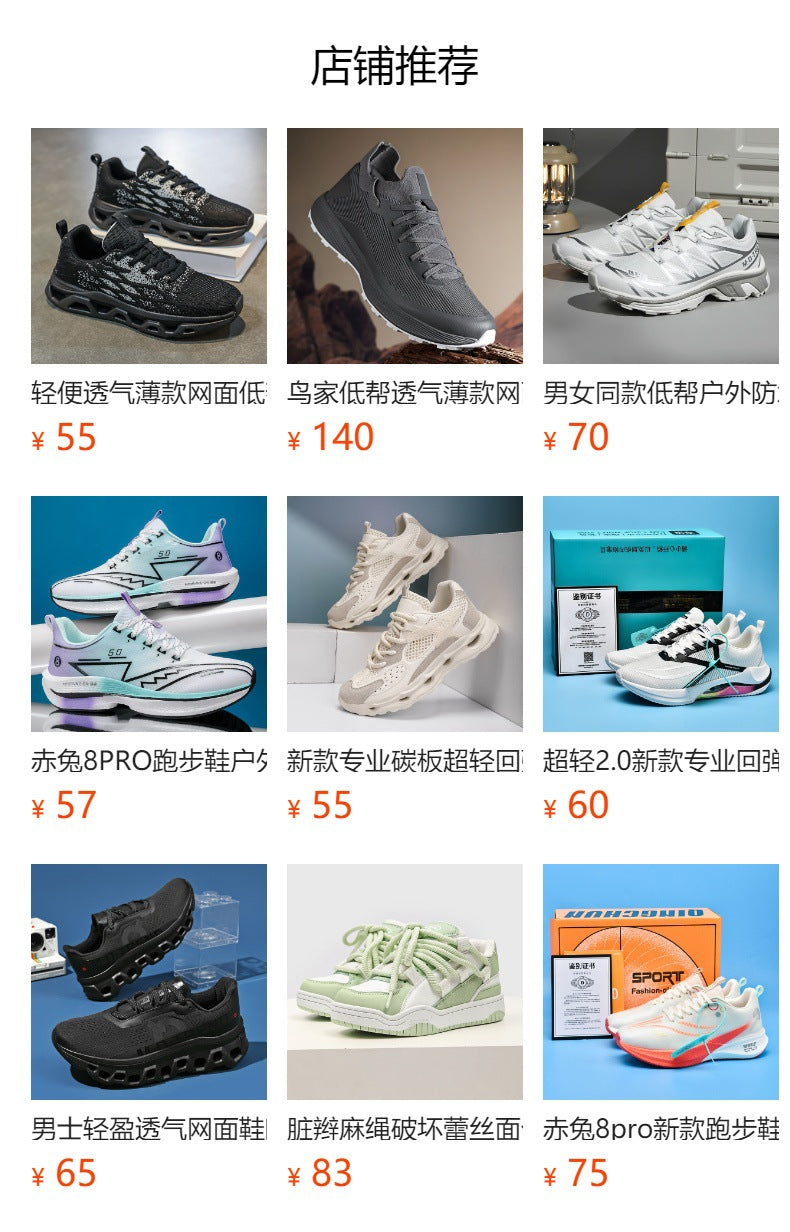790x1232 pixels.
Task: Open the 赤兔8pro新款跑步鞋 card at ¥75
Action: point(661,982)
